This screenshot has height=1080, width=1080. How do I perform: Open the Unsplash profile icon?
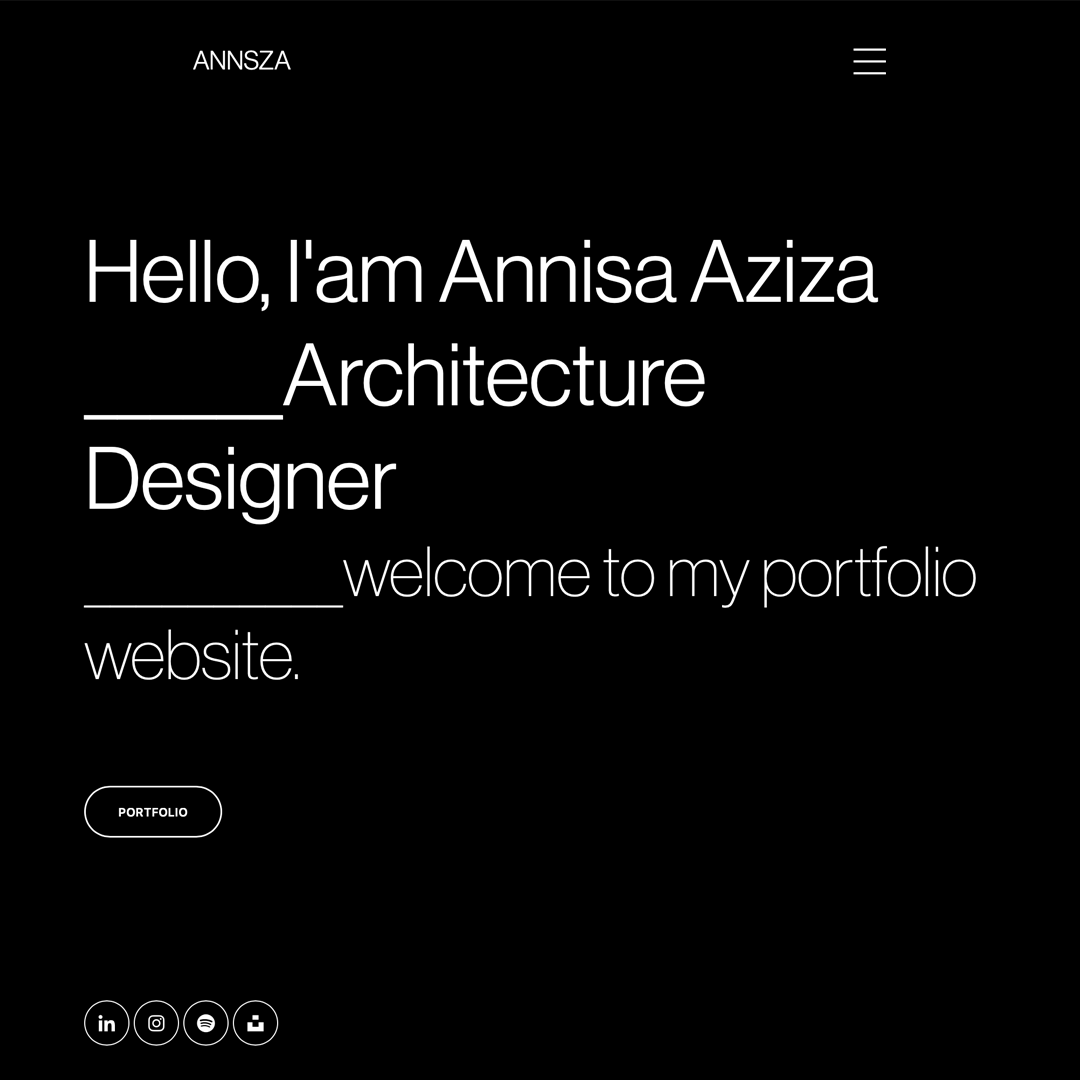pos(256,1023)
